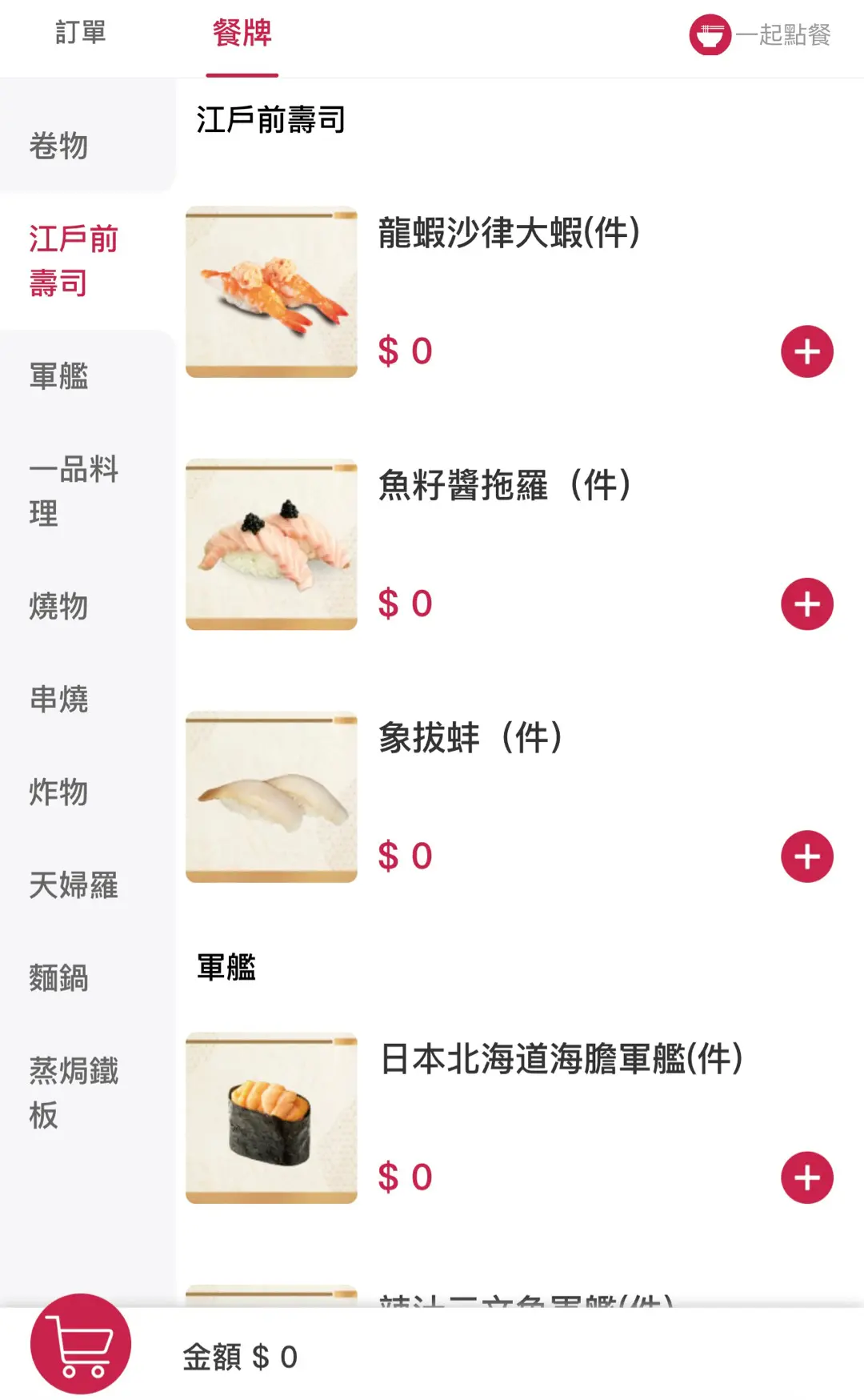The height and width of the screenshot is (1400, 864).
Task: Switch to the 訂單 tab
Action: coord(81,34)
